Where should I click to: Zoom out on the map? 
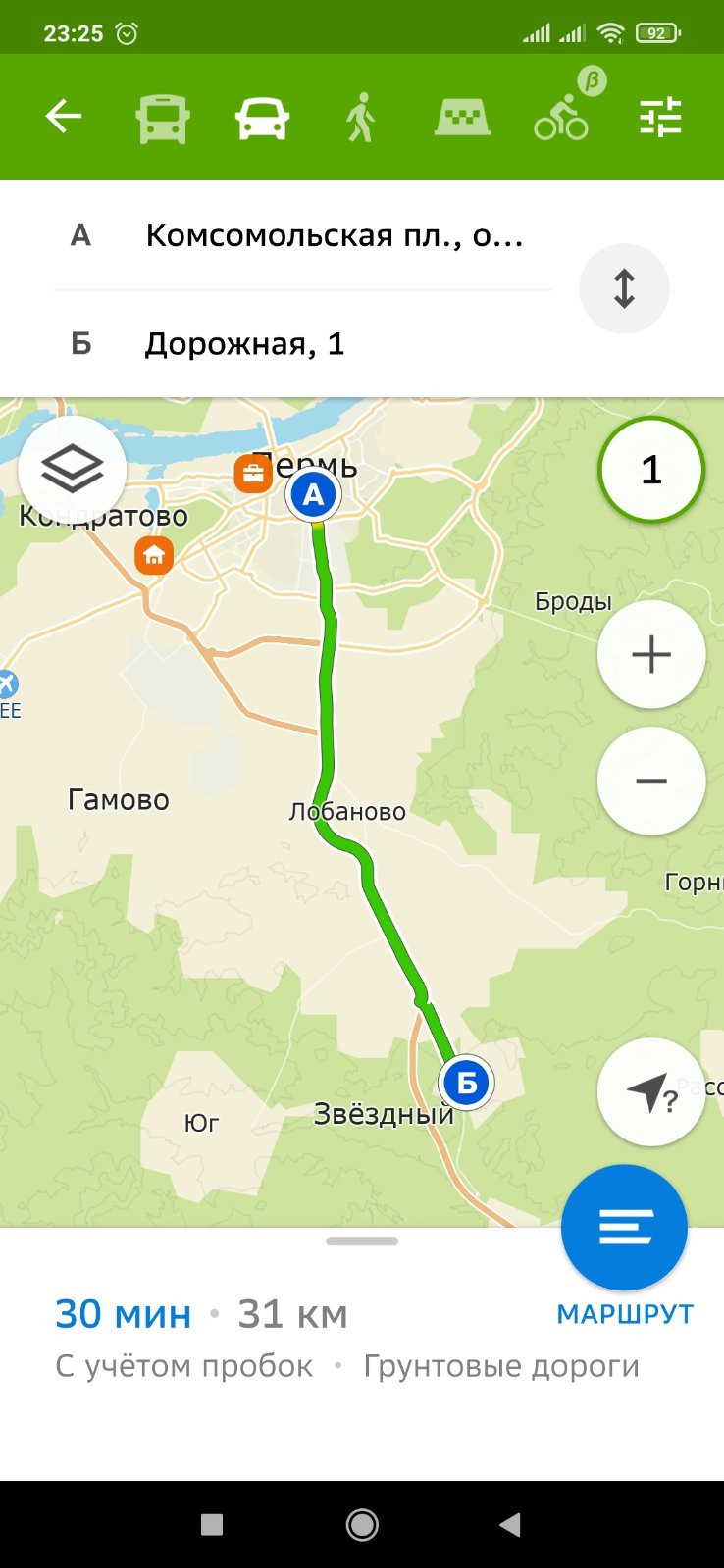651,781
